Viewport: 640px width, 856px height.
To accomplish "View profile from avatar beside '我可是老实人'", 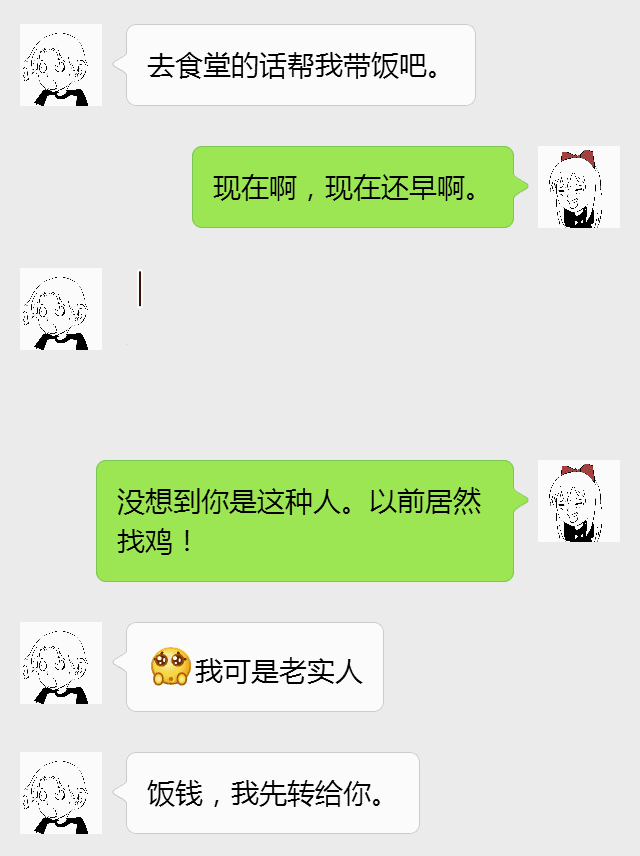I will (x=61, y=663).
